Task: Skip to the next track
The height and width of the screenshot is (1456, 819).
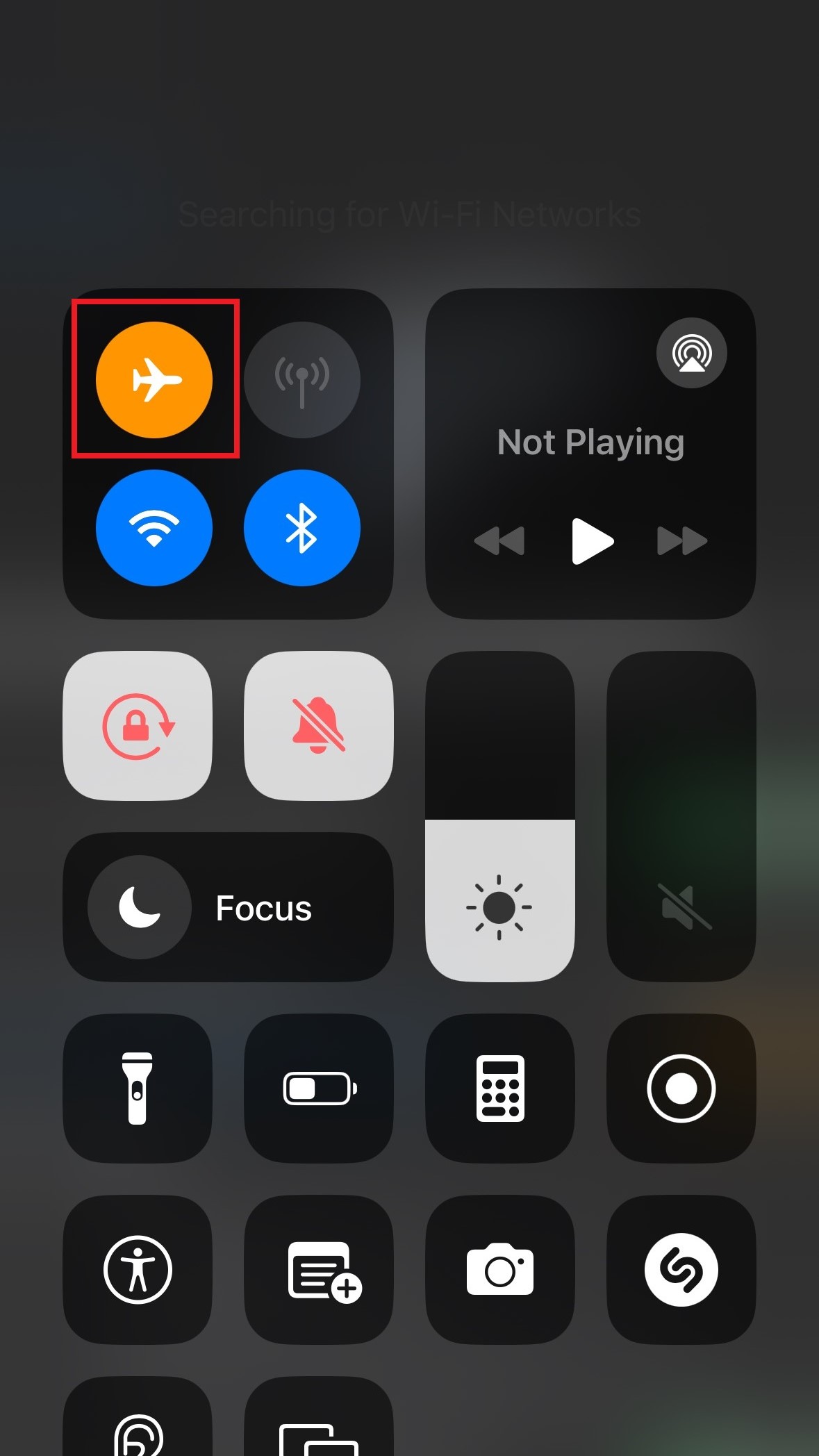Action: [682, 541]
